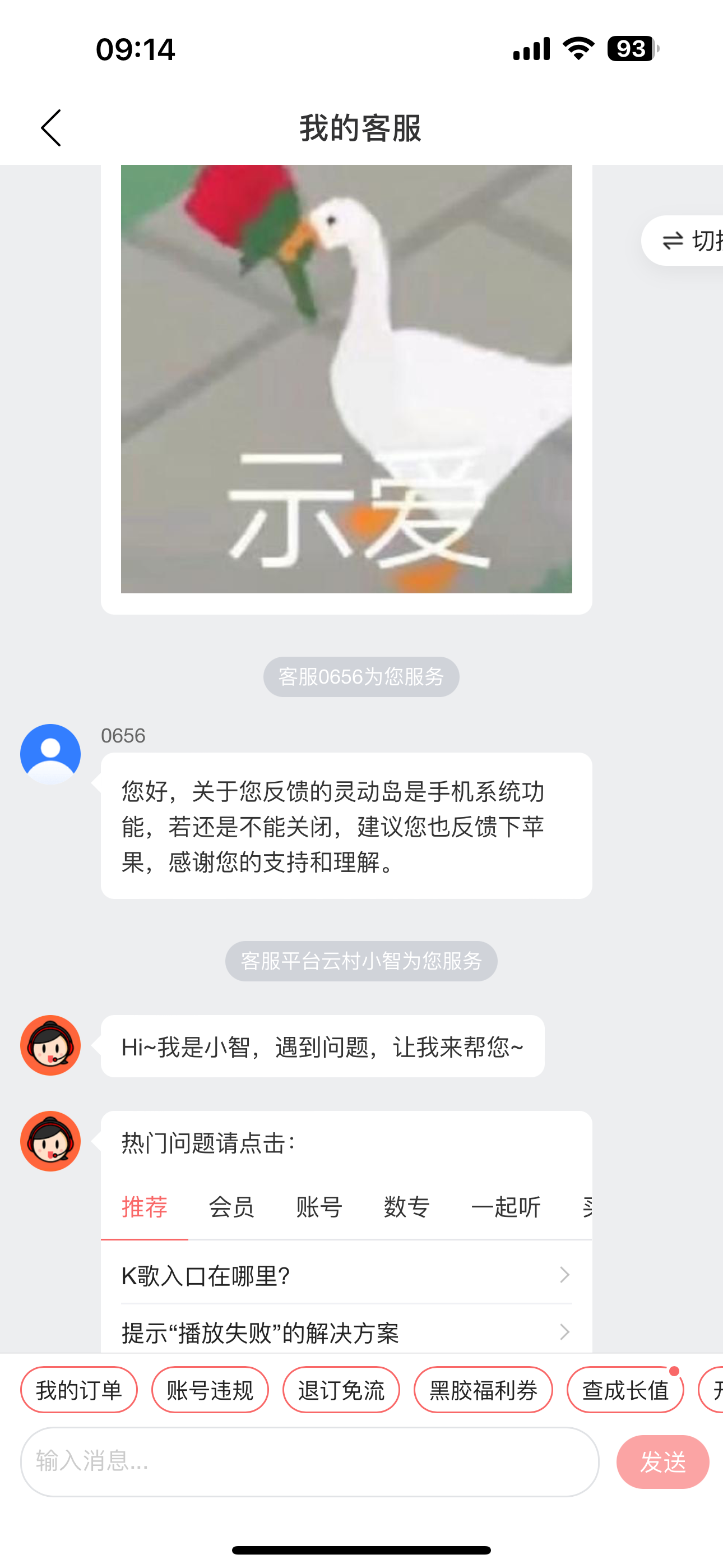Viewport: 723px width, 1568px height.
Task: Tap the 我的订单 chip
Action: [79, 1390]
